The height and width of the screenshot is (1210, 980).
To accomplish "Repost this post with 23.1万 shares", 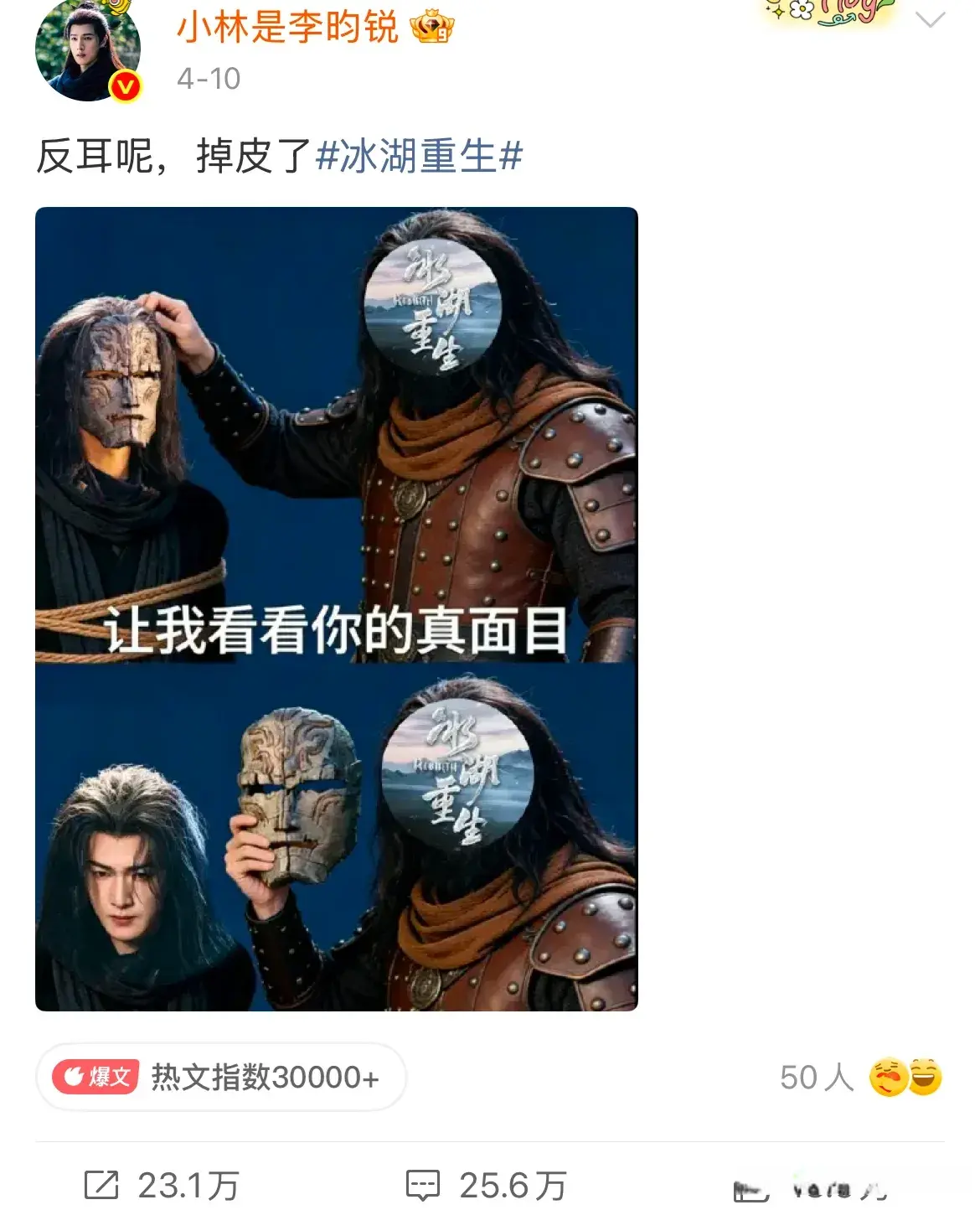I will [x=162, y=1185].
